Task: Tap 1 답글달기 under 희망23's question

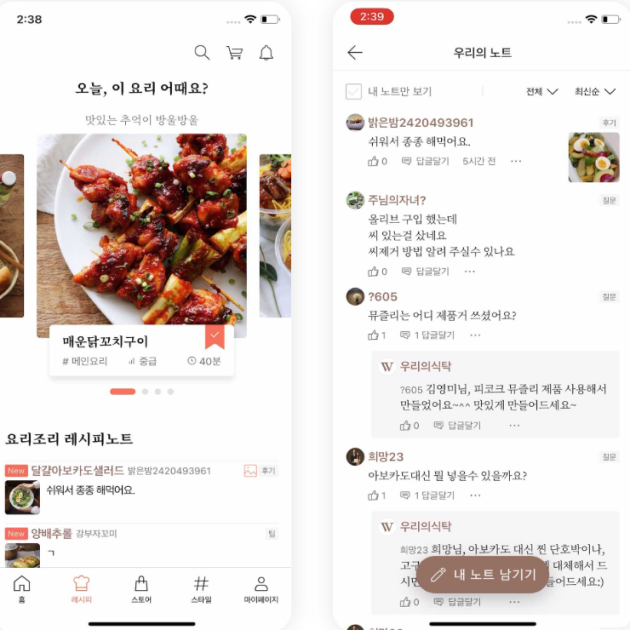Action: click(x=426, y=495)
